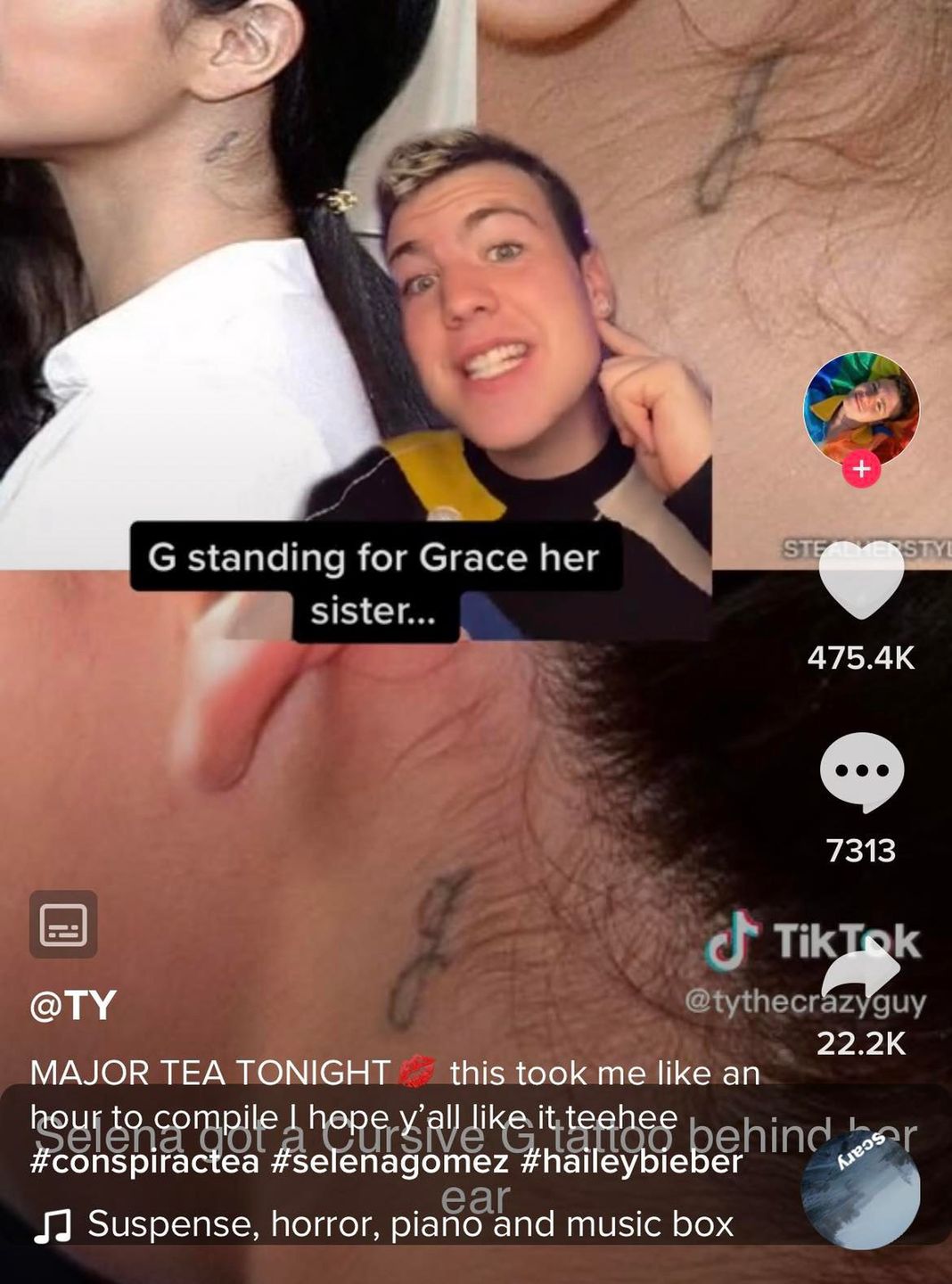The width and height of the screenshot is (952, 1284).
Task: Open the comments section
Action: point(861,772)
